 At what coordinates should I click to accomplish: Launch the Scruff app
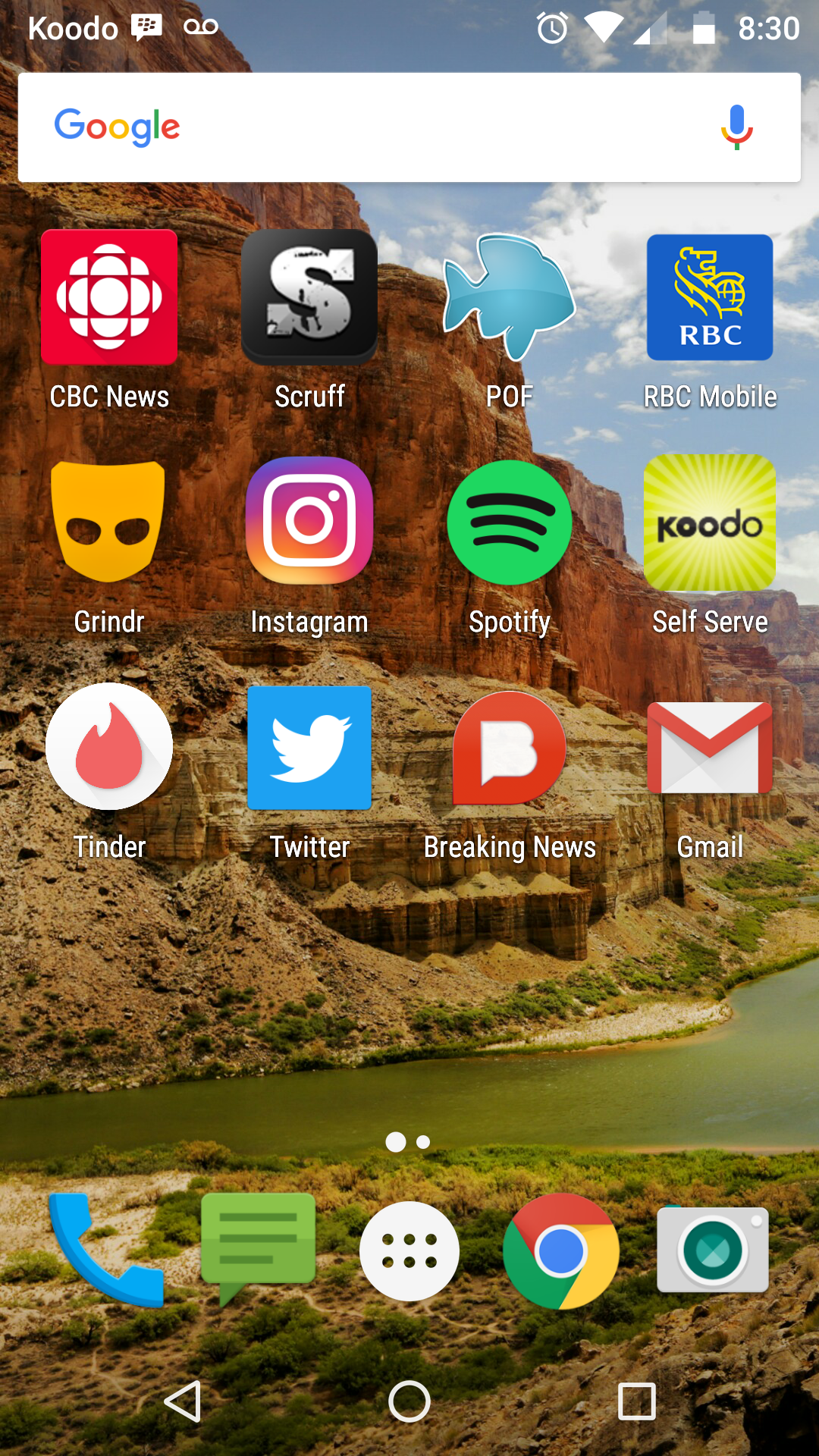309,297
